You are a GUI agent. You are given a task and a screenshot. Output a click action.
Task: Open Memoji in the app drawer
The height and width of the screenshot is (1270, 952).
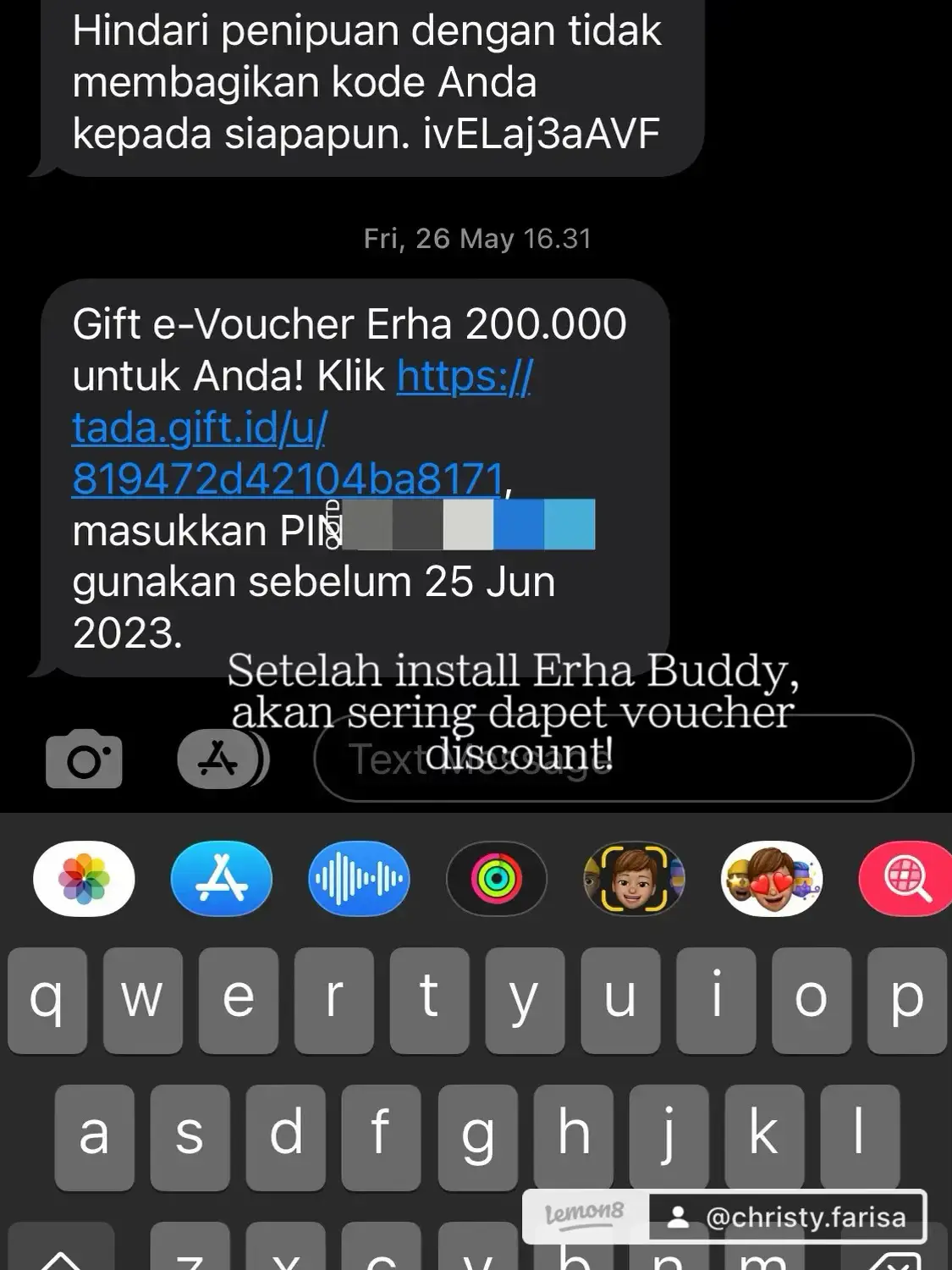(x=634, y=879)
